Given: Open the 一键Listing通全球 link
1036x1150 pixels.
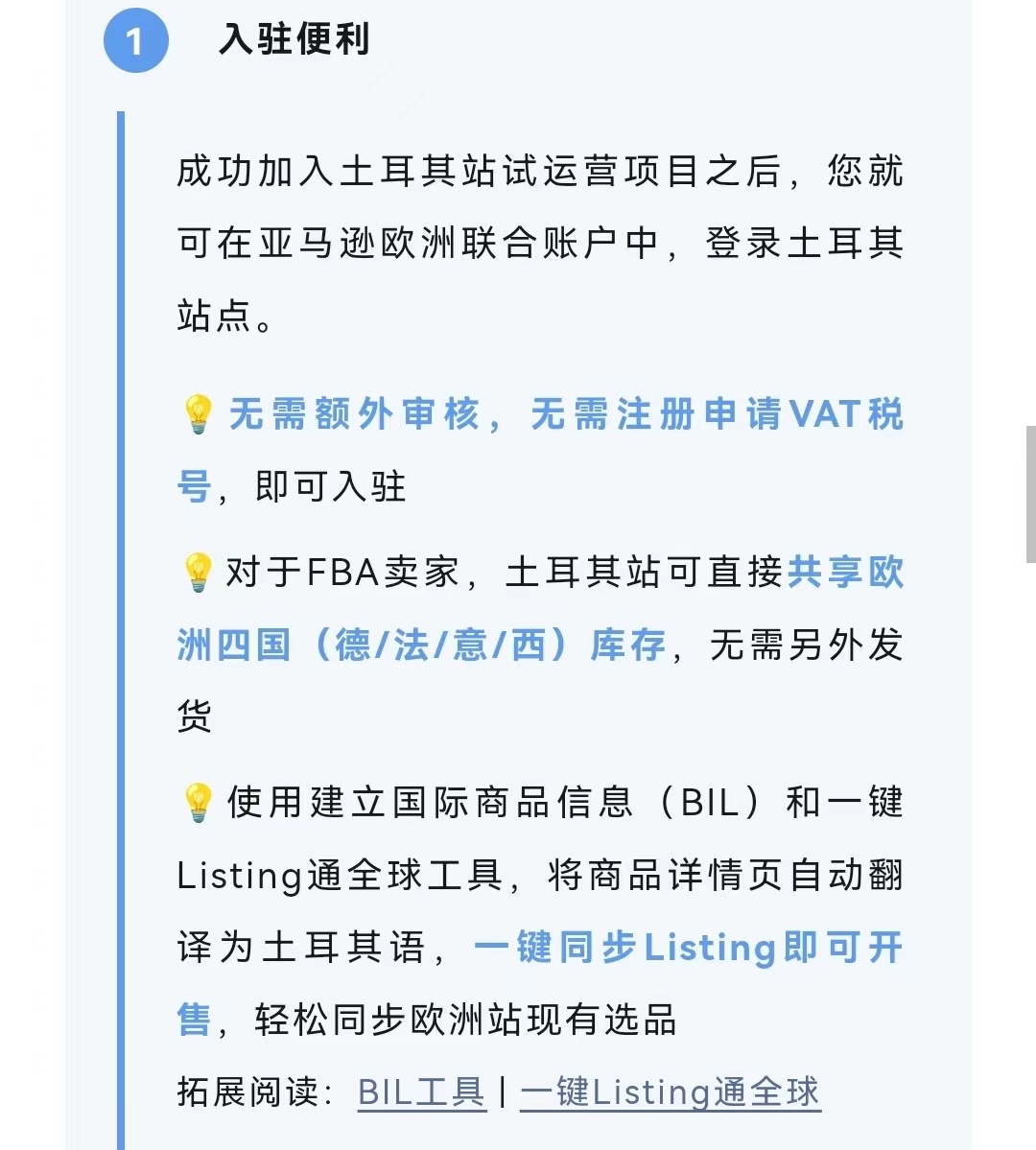Looking at the screenshot, I should 670,1092.
